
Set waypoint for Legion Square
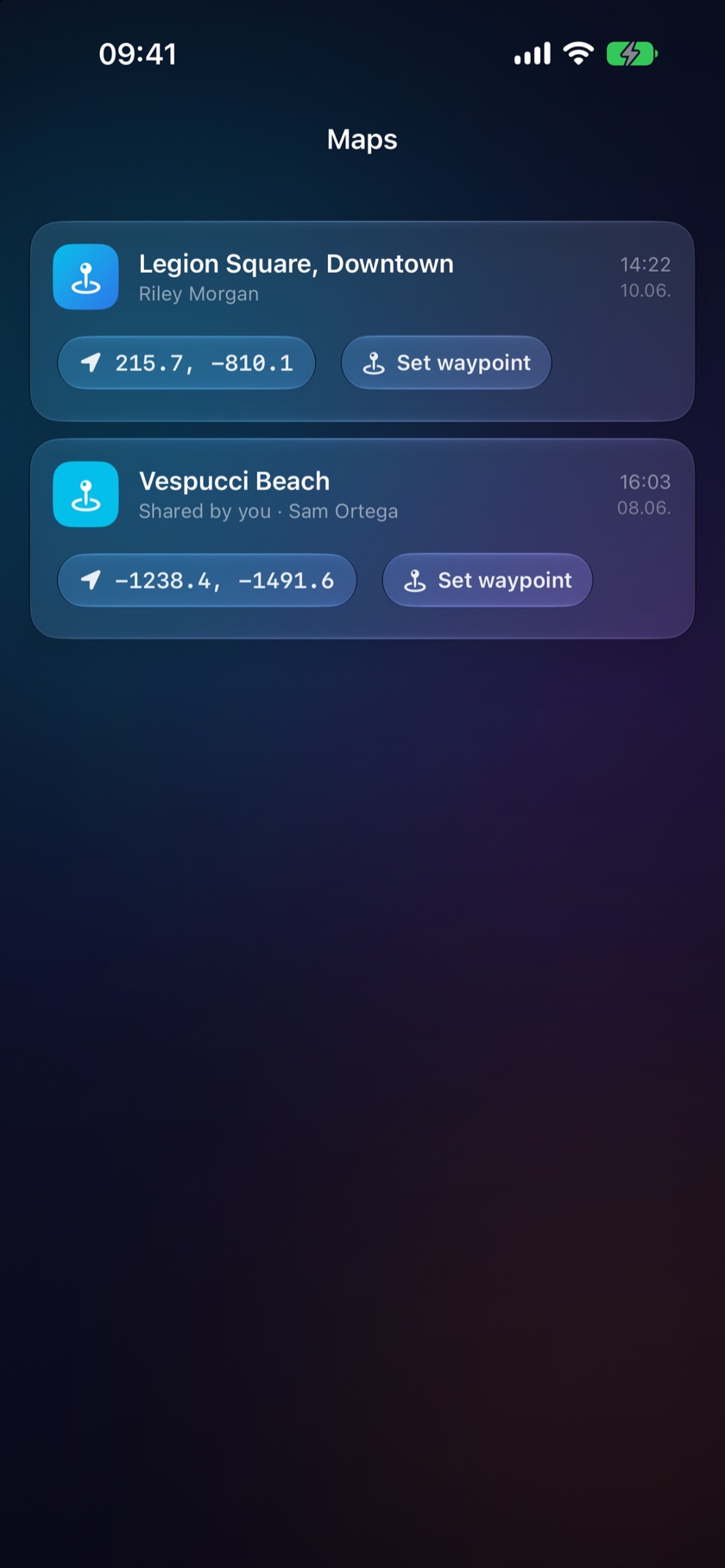coord(446,362)
